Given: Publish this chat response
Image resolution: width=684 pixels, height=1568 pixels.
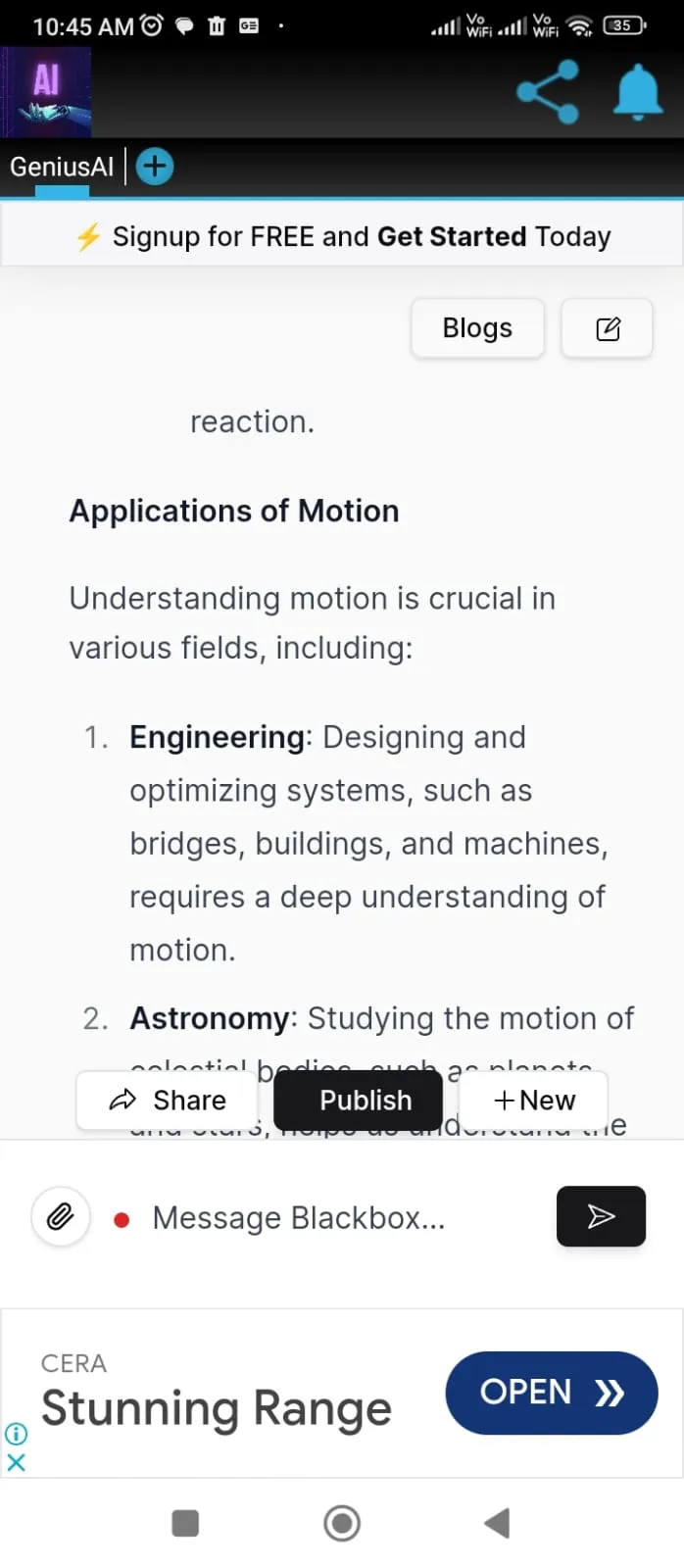Looking at the screenshot, I should 358,1101.
